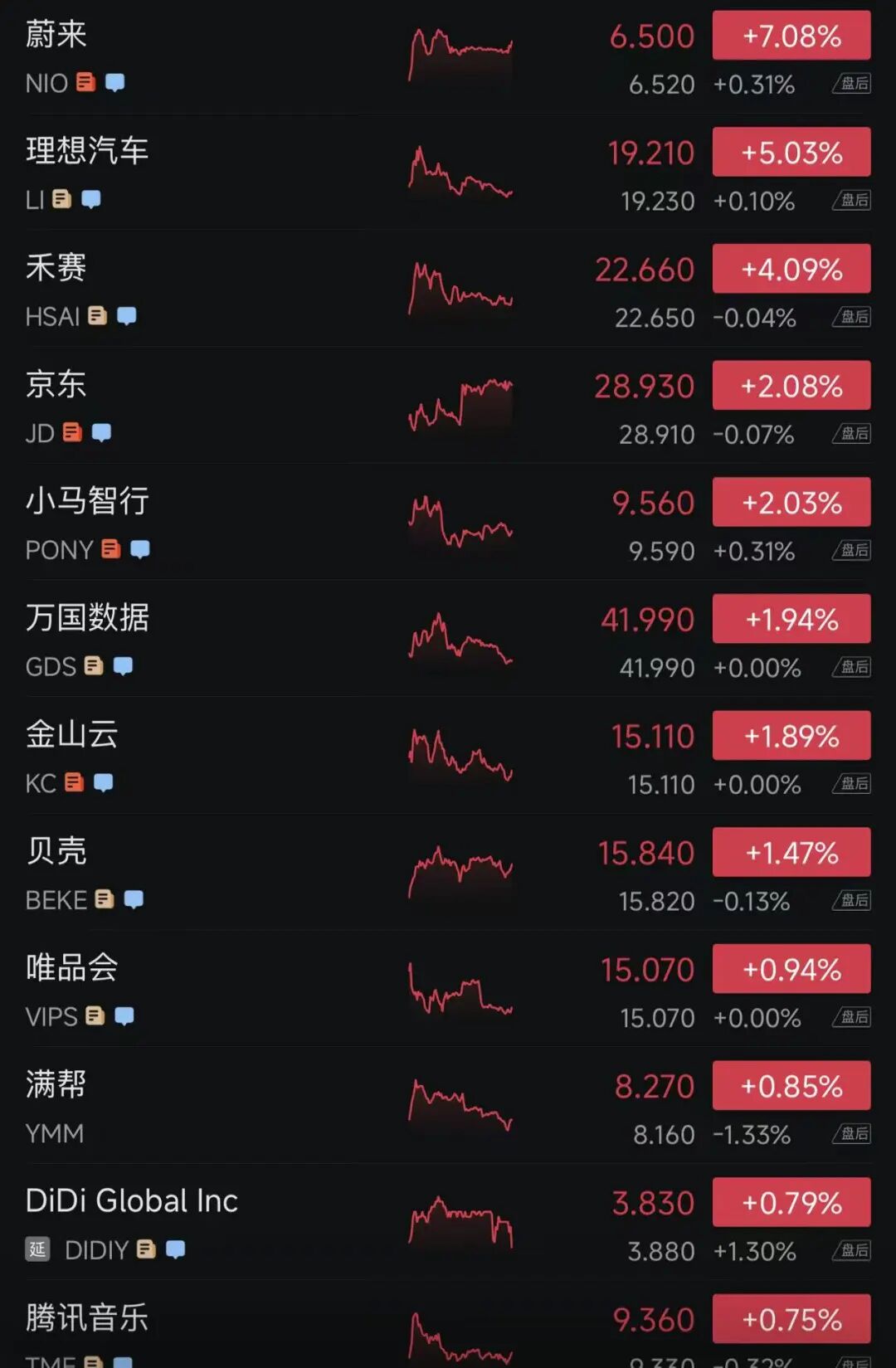Click the 盘后 after-hours tag for 京东
896x1368 pixels.
click(x=851, y=435)
